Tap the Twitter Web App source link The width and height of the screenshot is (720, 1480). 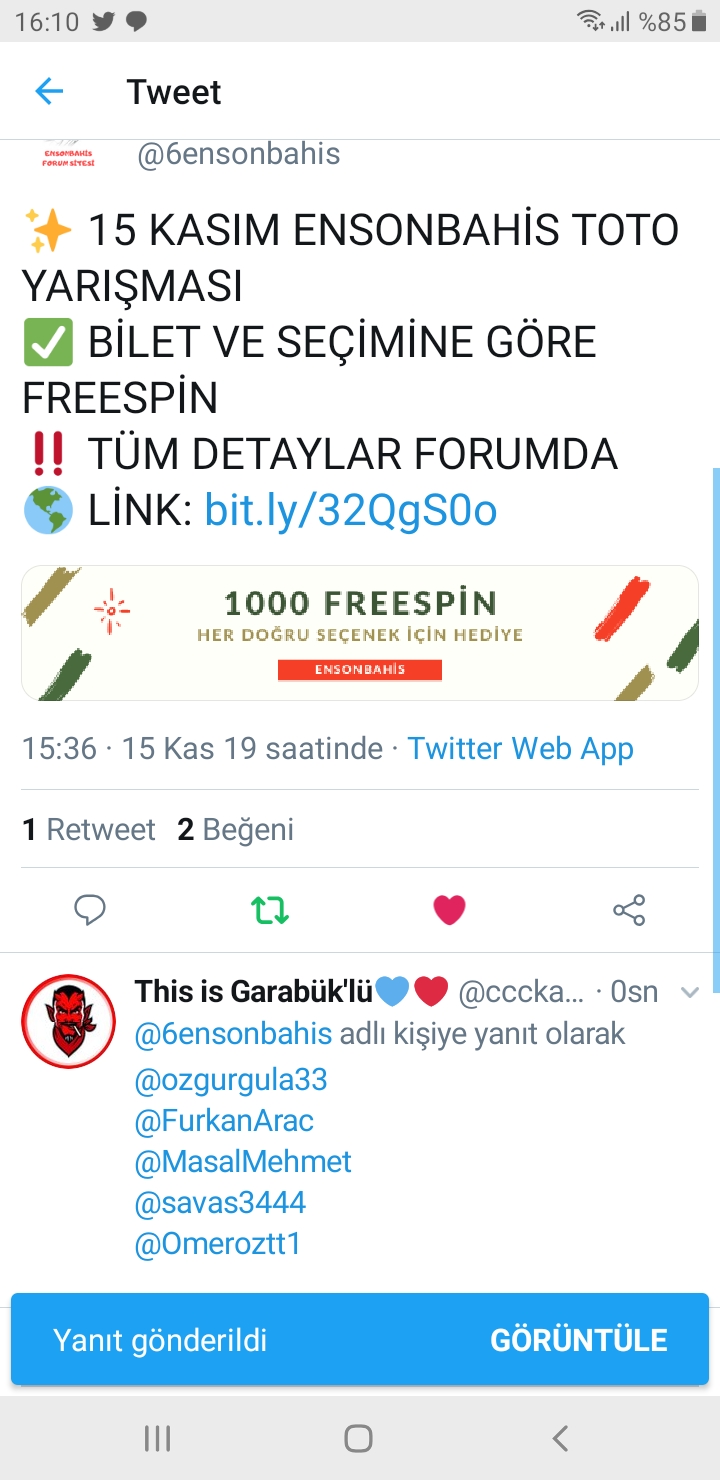click(520, 749)
